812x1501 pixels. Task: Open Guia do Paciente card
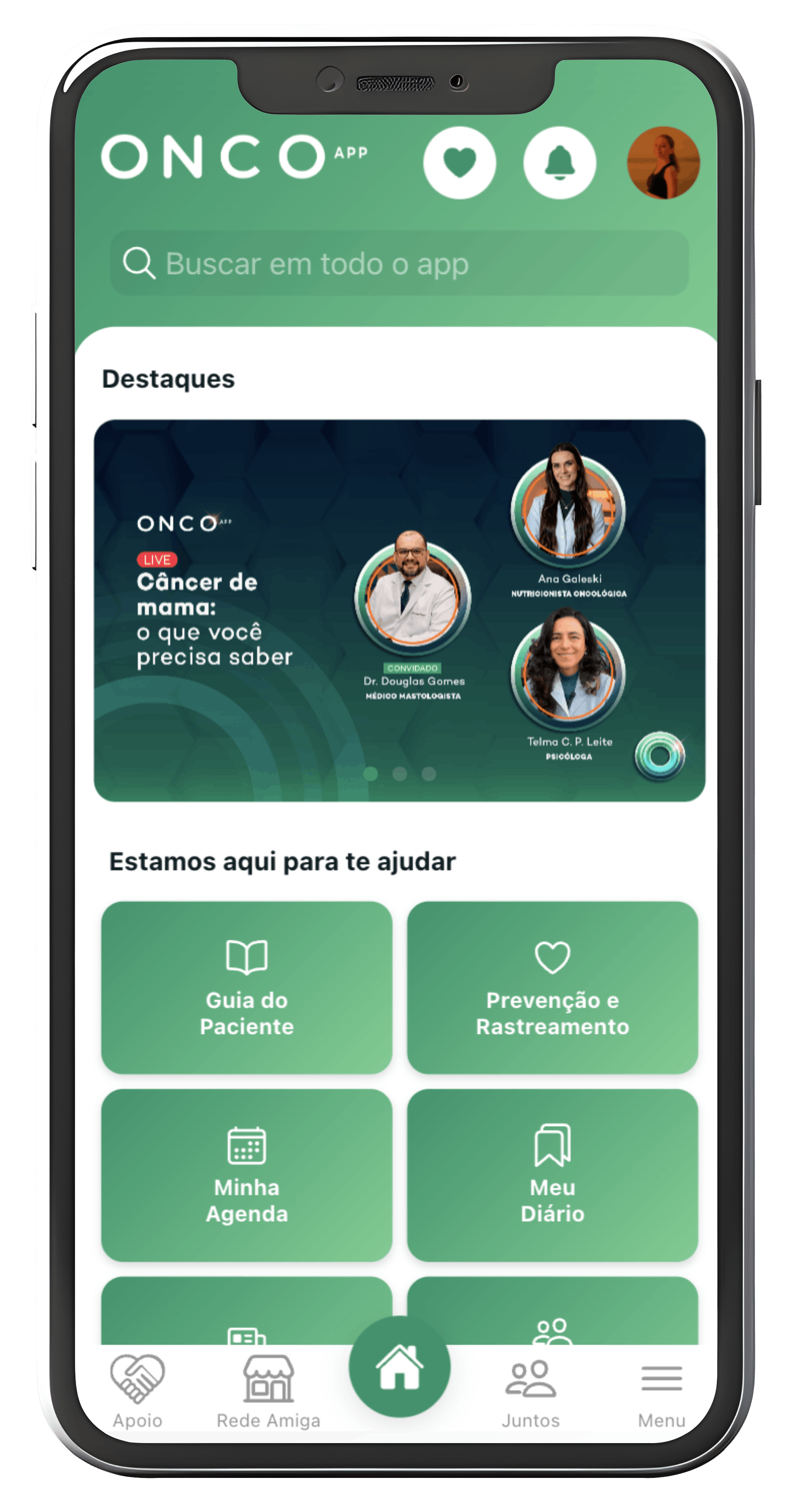[x=246, y=987]
